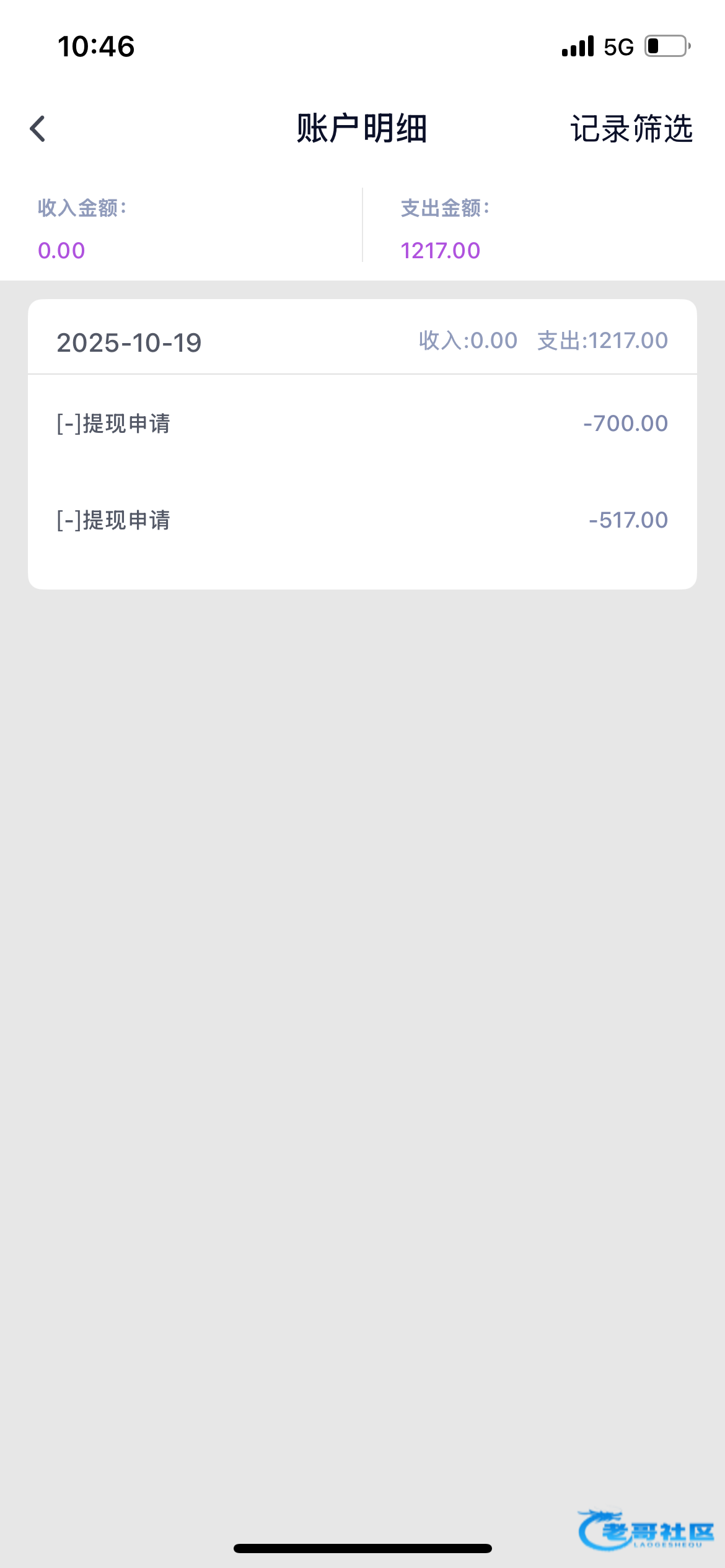Open the -517.00 提现申请 record

pos(362,520)
